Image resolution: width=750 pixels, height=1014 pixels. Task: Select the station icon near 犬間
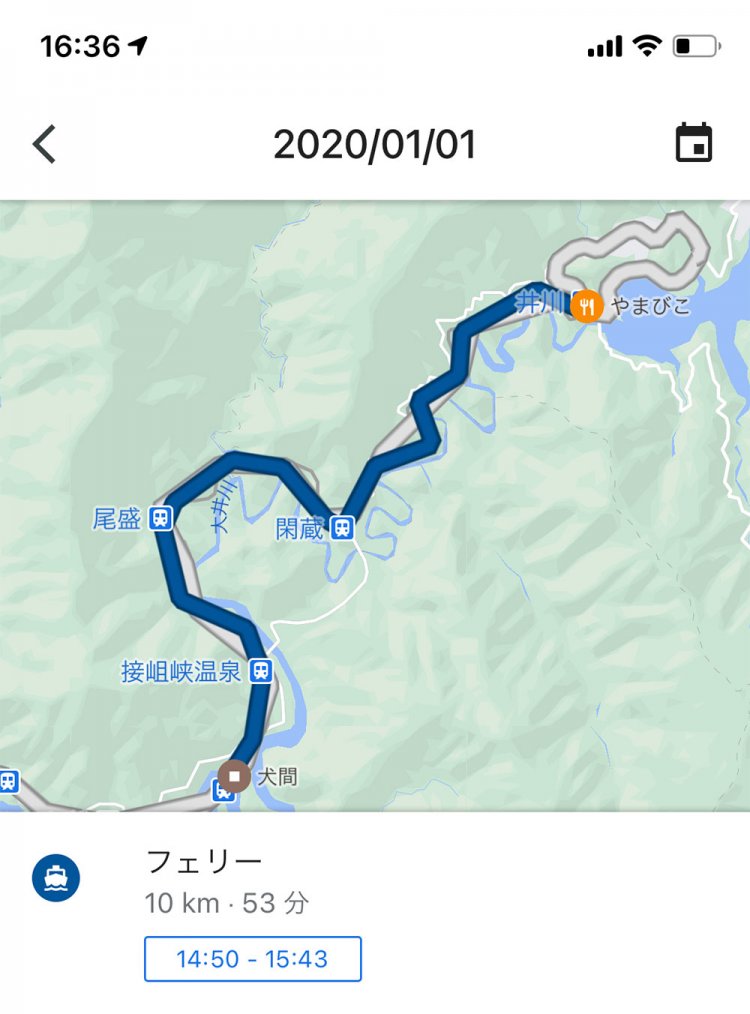pos(225,792)
